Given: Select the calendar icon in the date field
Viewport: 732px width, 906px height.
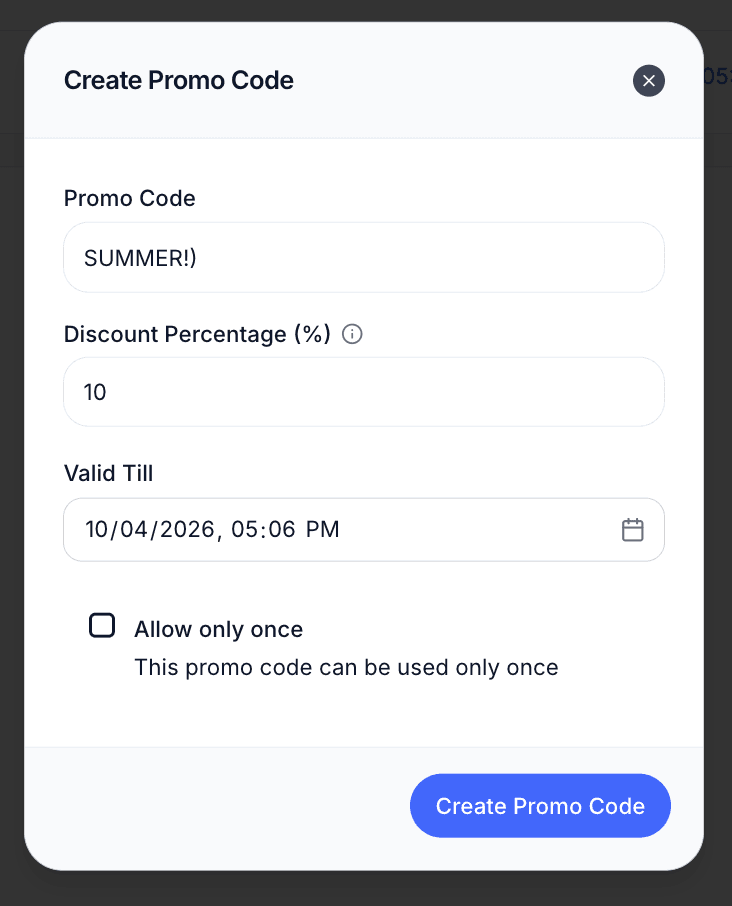Looking at the screenshot, I should click(x=632, y=529).
